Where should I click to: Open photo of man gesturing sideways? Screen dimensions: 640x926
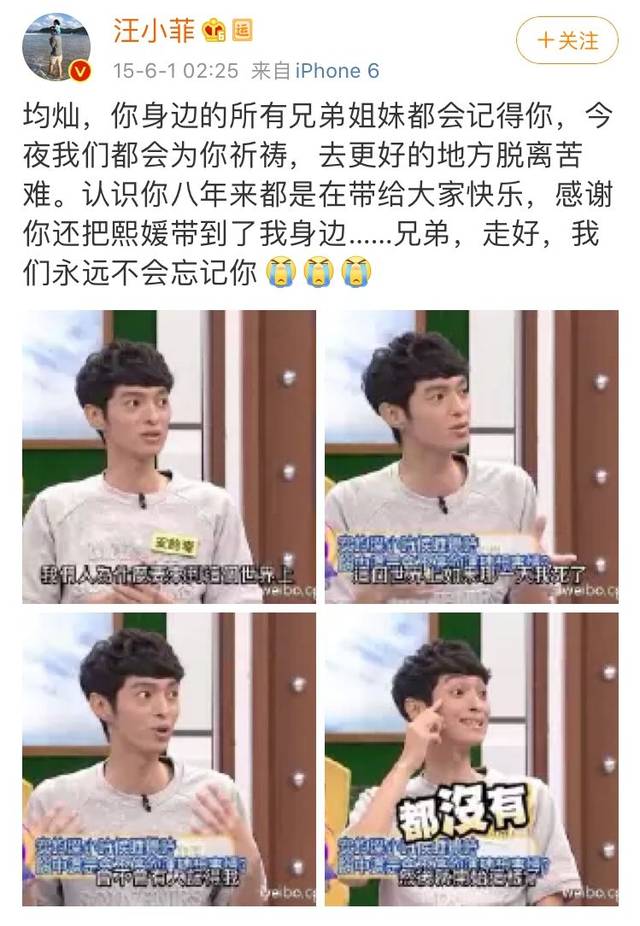(x=471, y=457)
